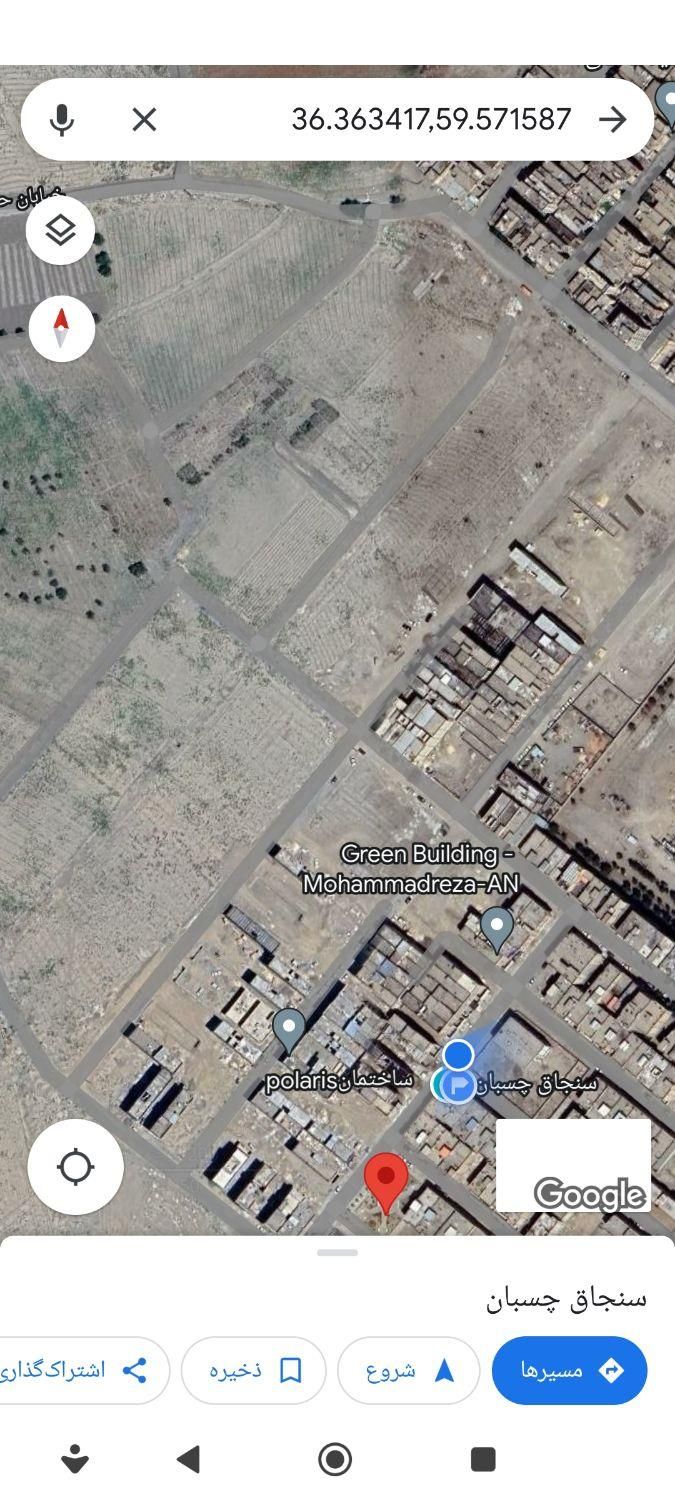Select the red dropped pin

tap(385, 1182)
